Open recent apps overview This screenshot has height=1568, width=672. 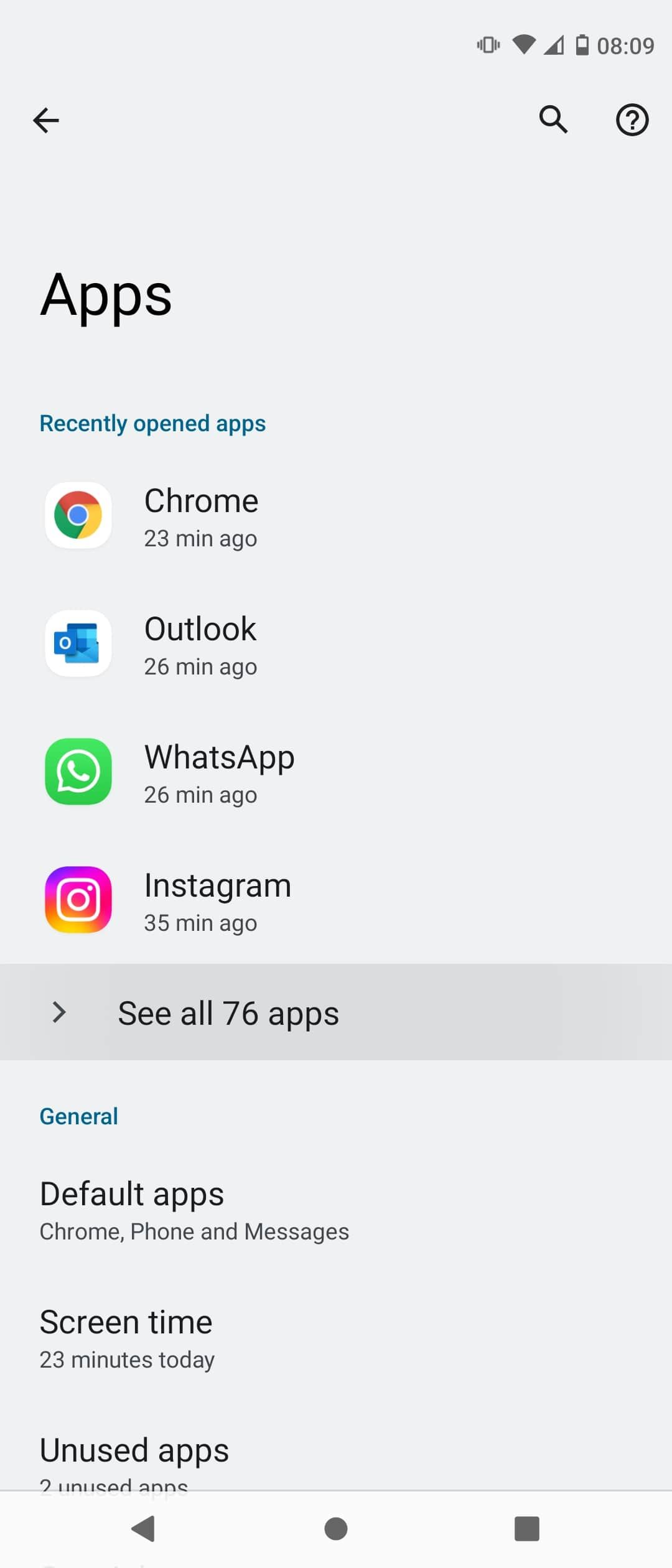pos(526,1529)
